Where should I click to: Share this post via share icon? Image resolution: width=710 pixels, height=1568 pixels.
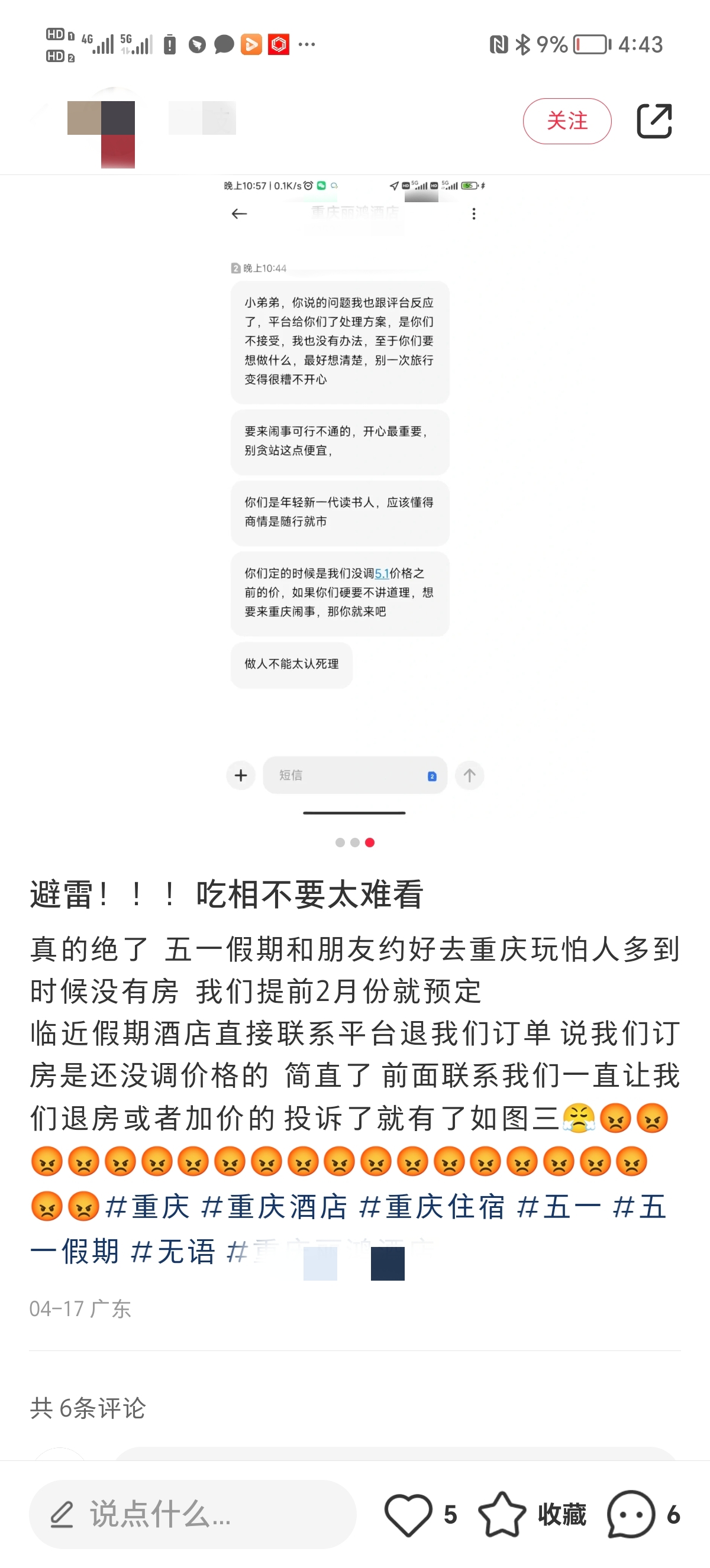pyautogui.click(x=653, y=121)
